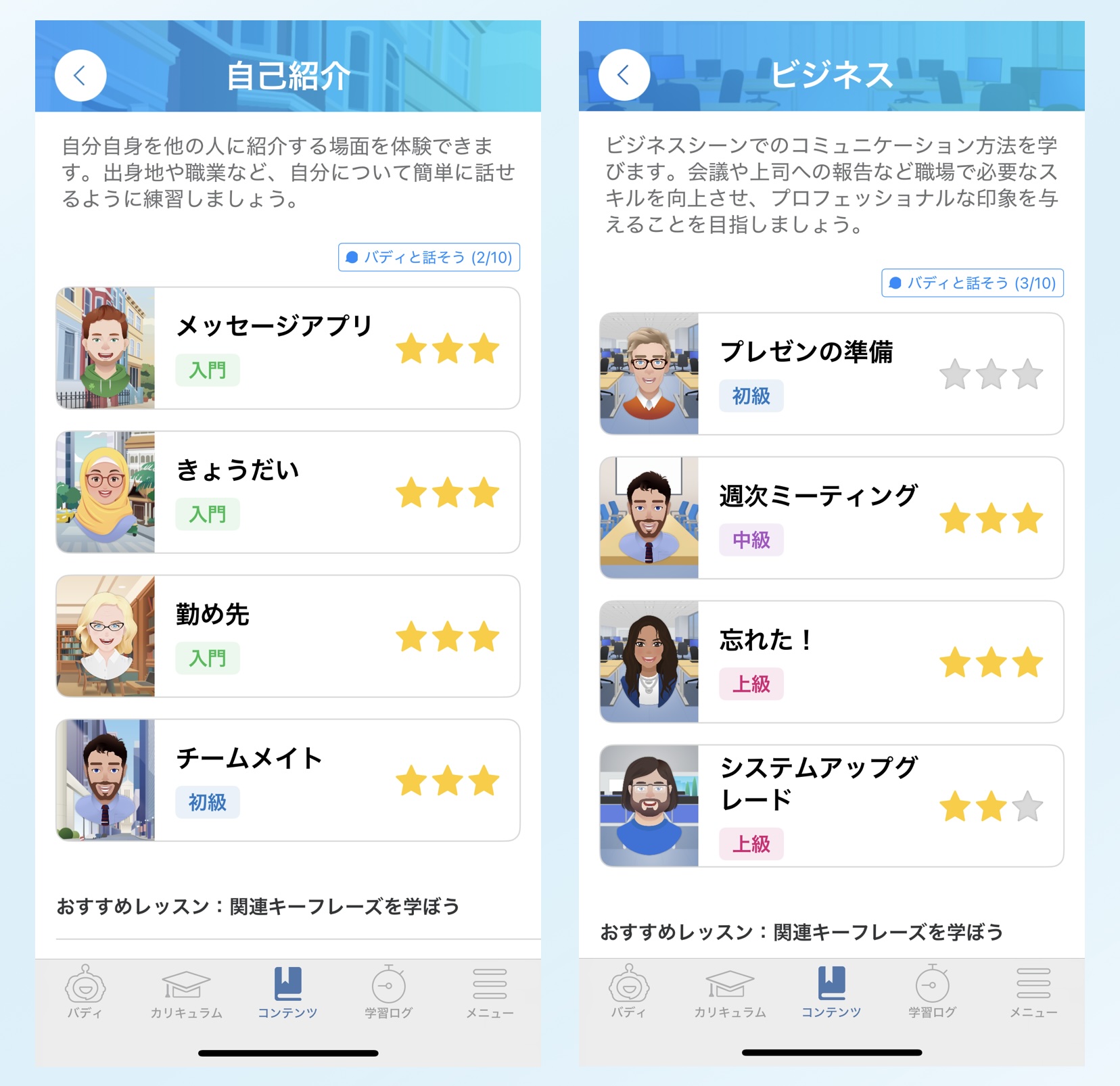Open カリキュラム tab on ビジネス screen
Viewport: 1120px width, 1086px height.
click(730, 991)
